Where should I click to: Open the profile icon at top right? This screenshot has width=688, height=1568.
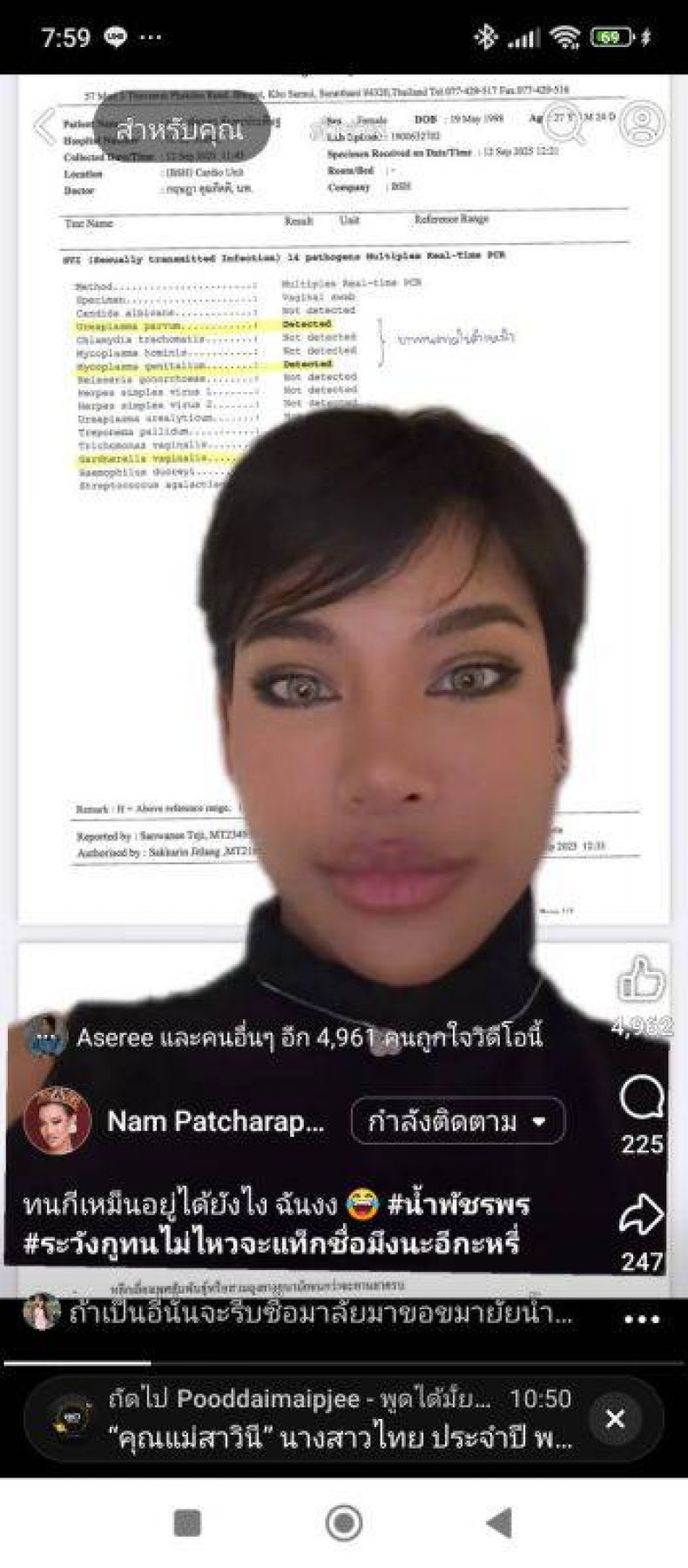pos(643,125)
